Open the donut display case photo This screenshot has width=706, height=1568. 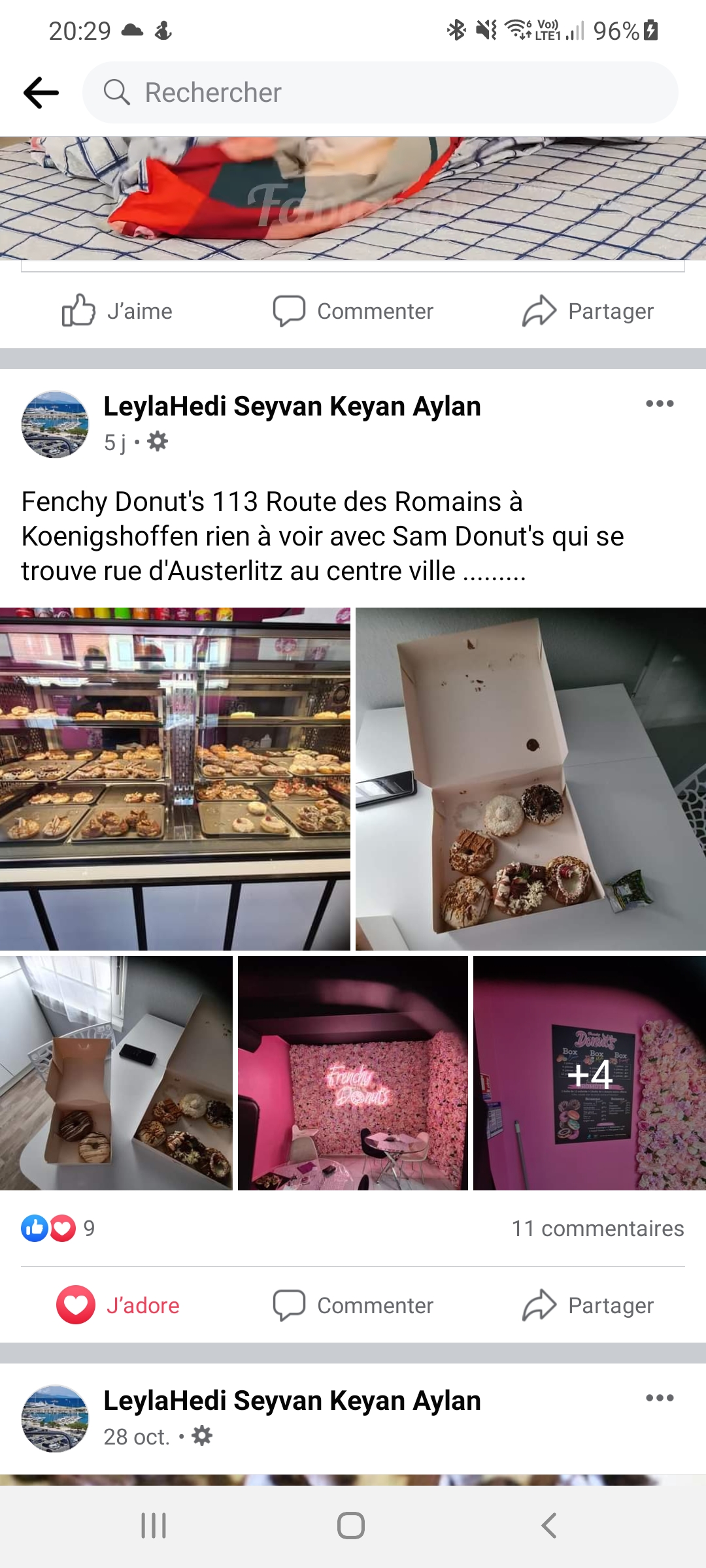(175, 779)
